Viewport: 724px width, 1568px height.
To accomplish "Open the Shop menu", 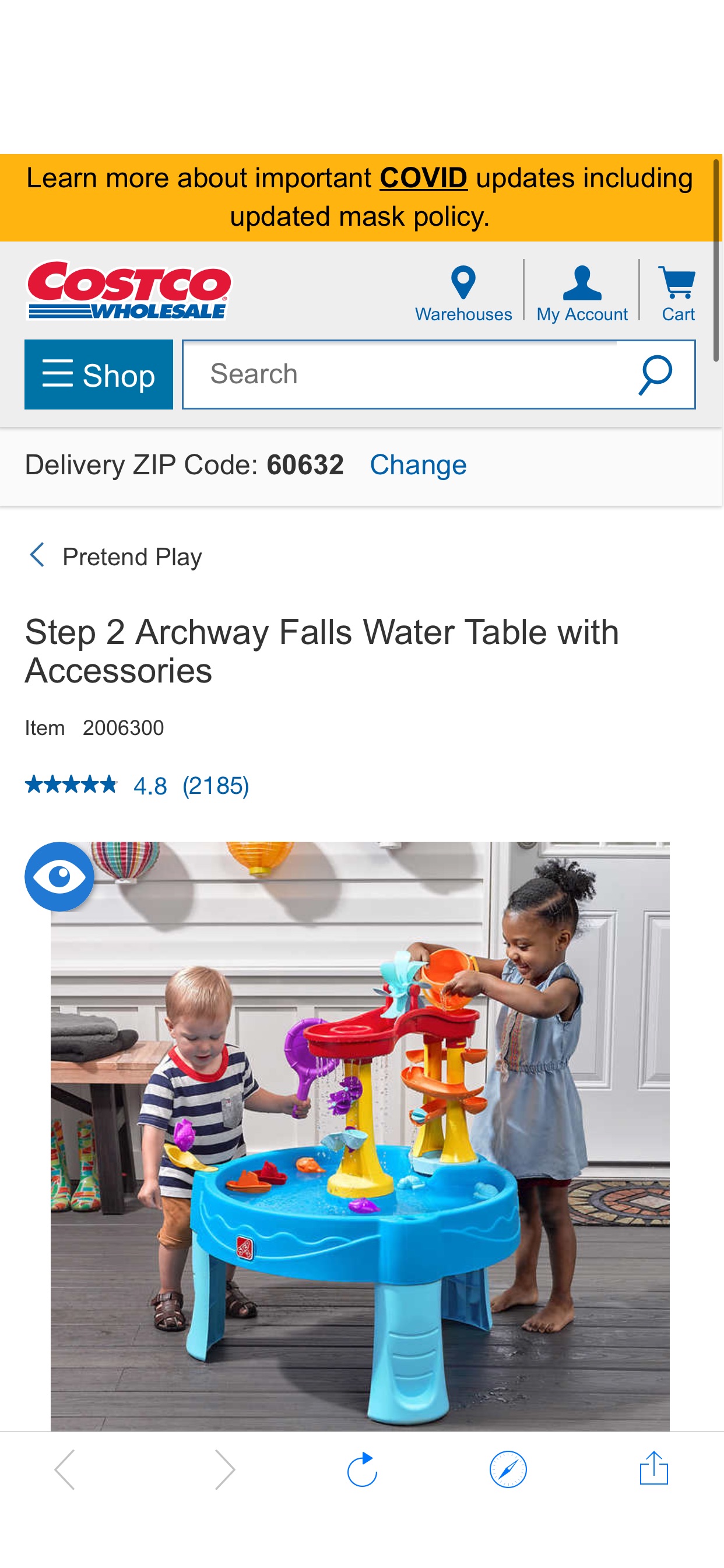I will click(x=99, y=375).
